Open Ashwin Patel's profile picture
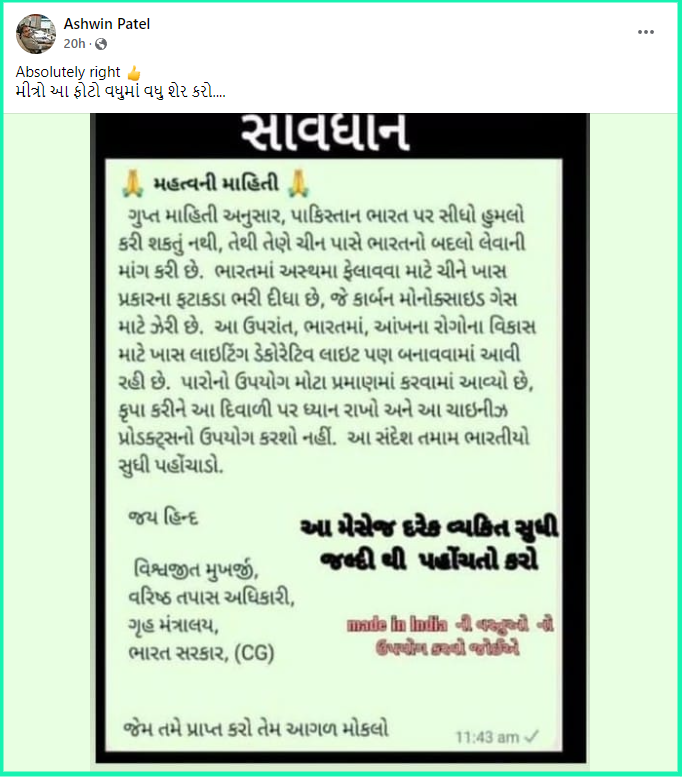The width and height of the screenshot is (682, 777). point(35,33)
